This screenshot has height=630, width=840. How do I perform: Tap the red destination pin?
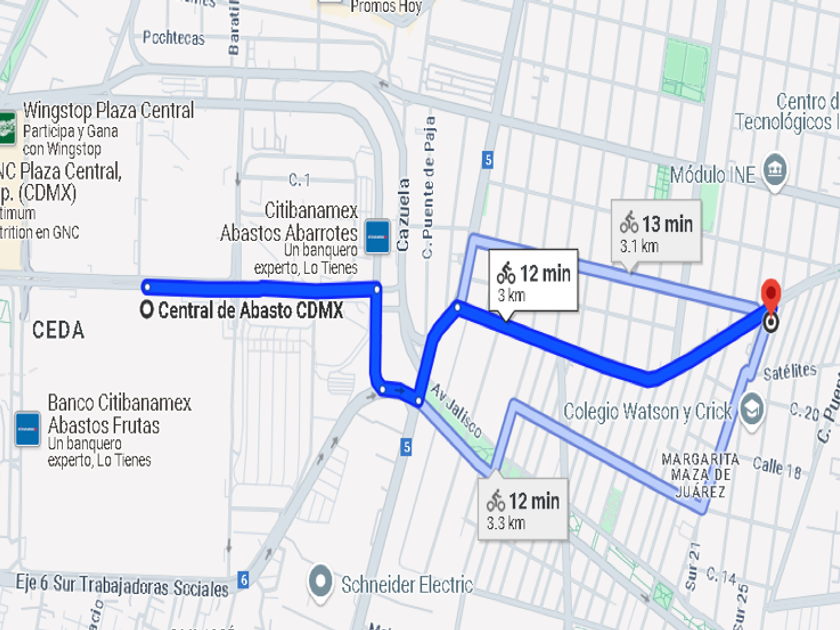(x=771, y=296)
